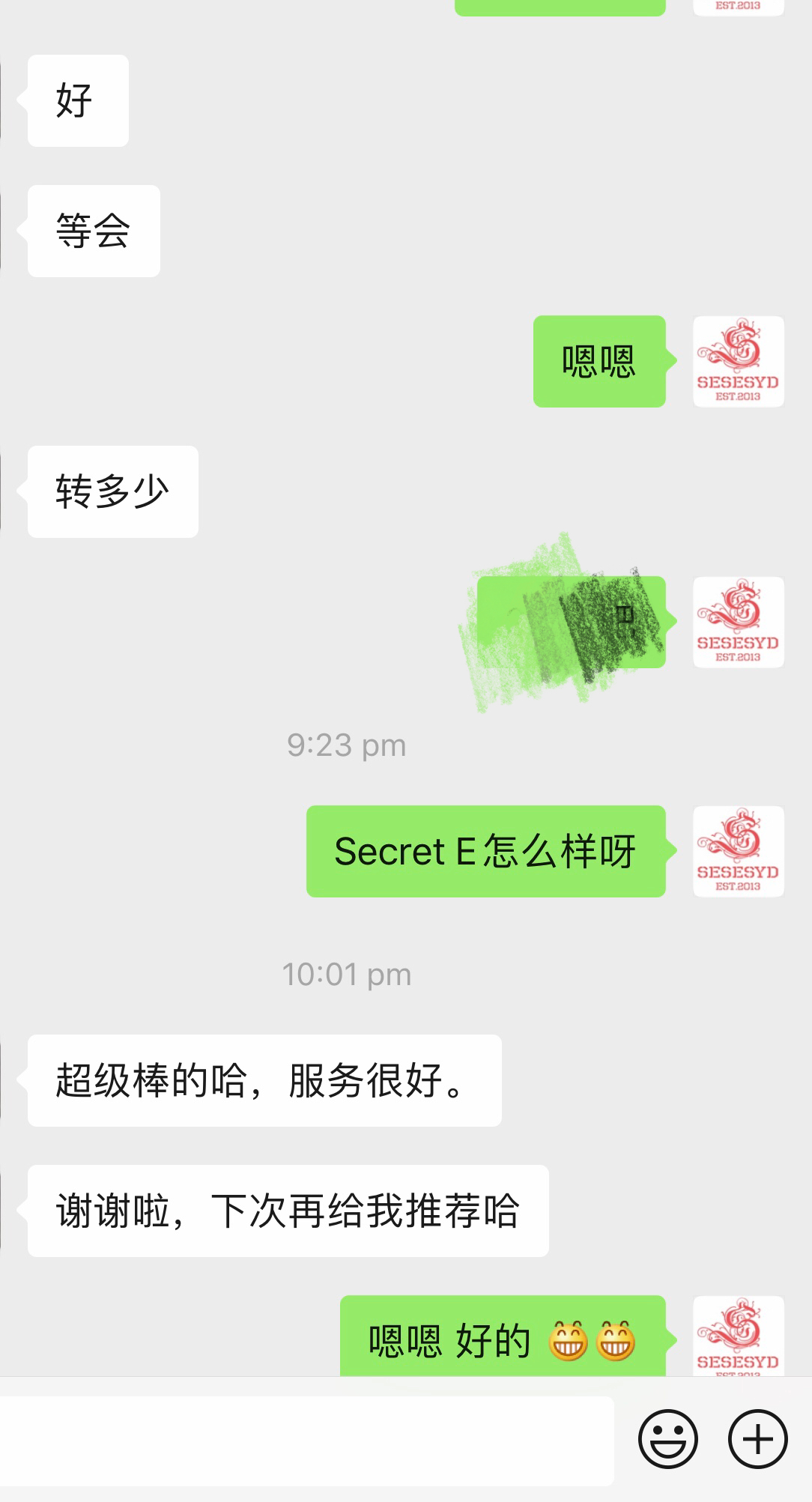
Task: Open SESESYD avatar beside Secret E message
Action: click(738, 851)
